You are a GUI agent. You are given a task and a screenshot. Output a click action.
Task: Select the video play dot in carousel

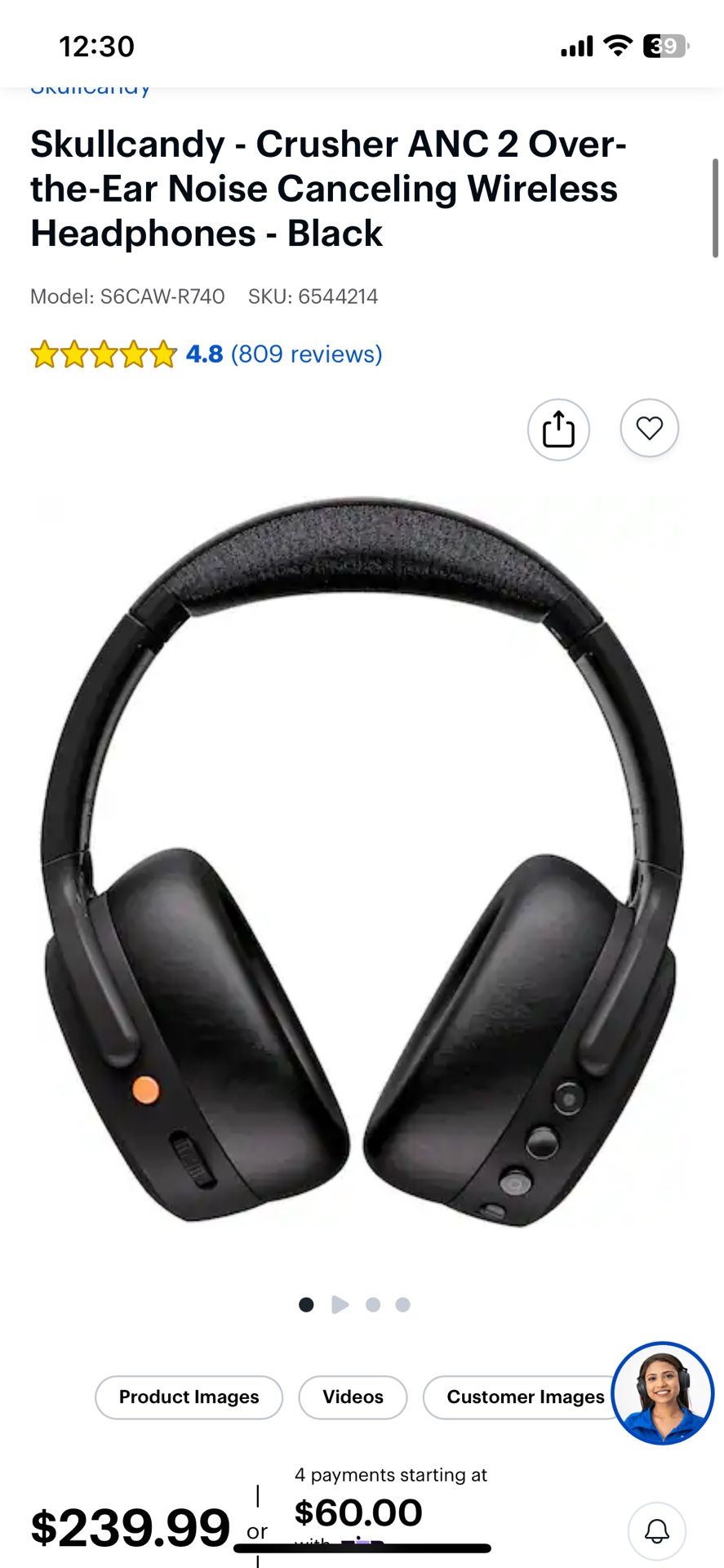[340, 1304]
